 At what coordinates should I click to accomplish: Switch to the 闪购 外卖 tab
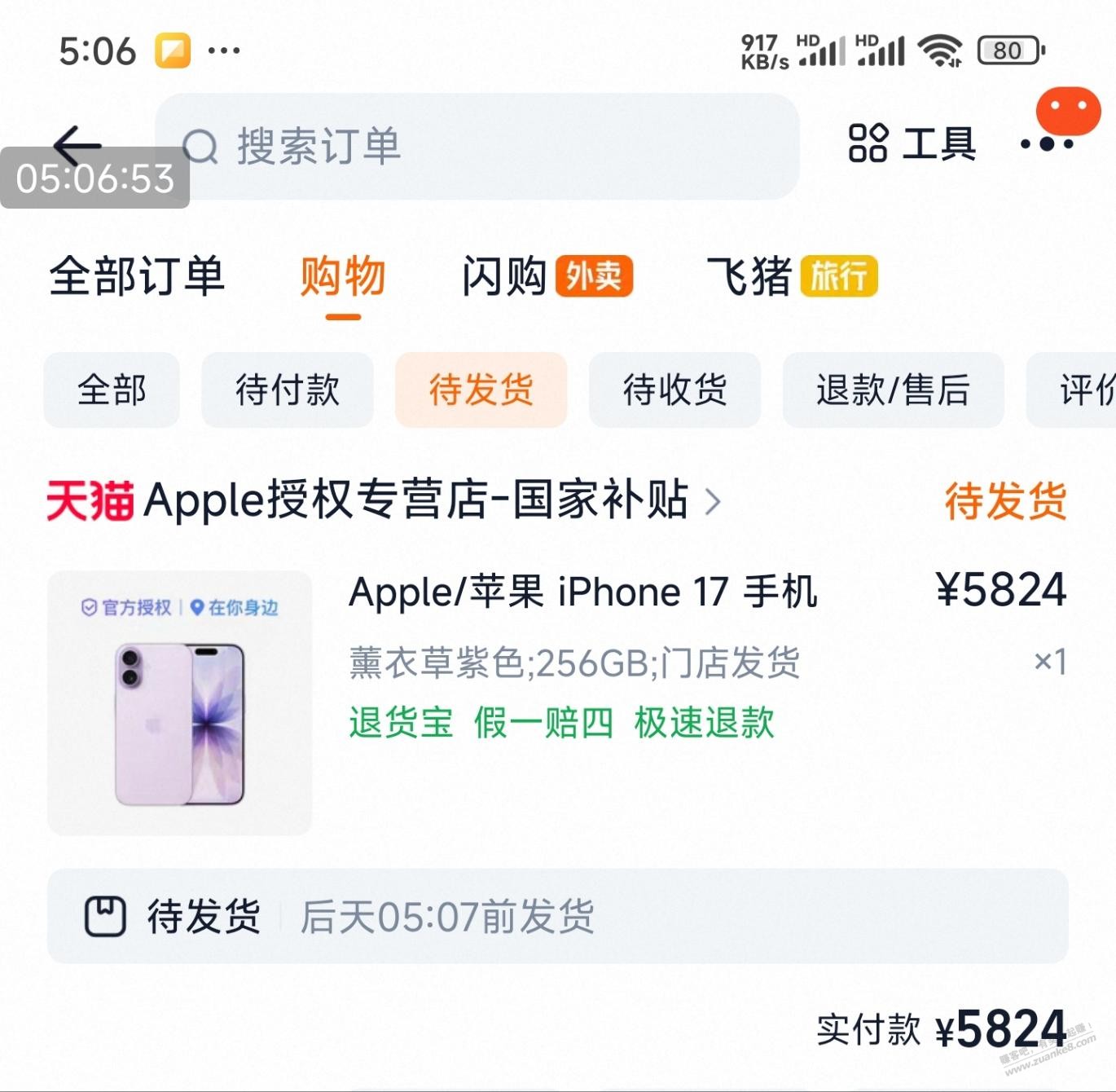[547, 276]
